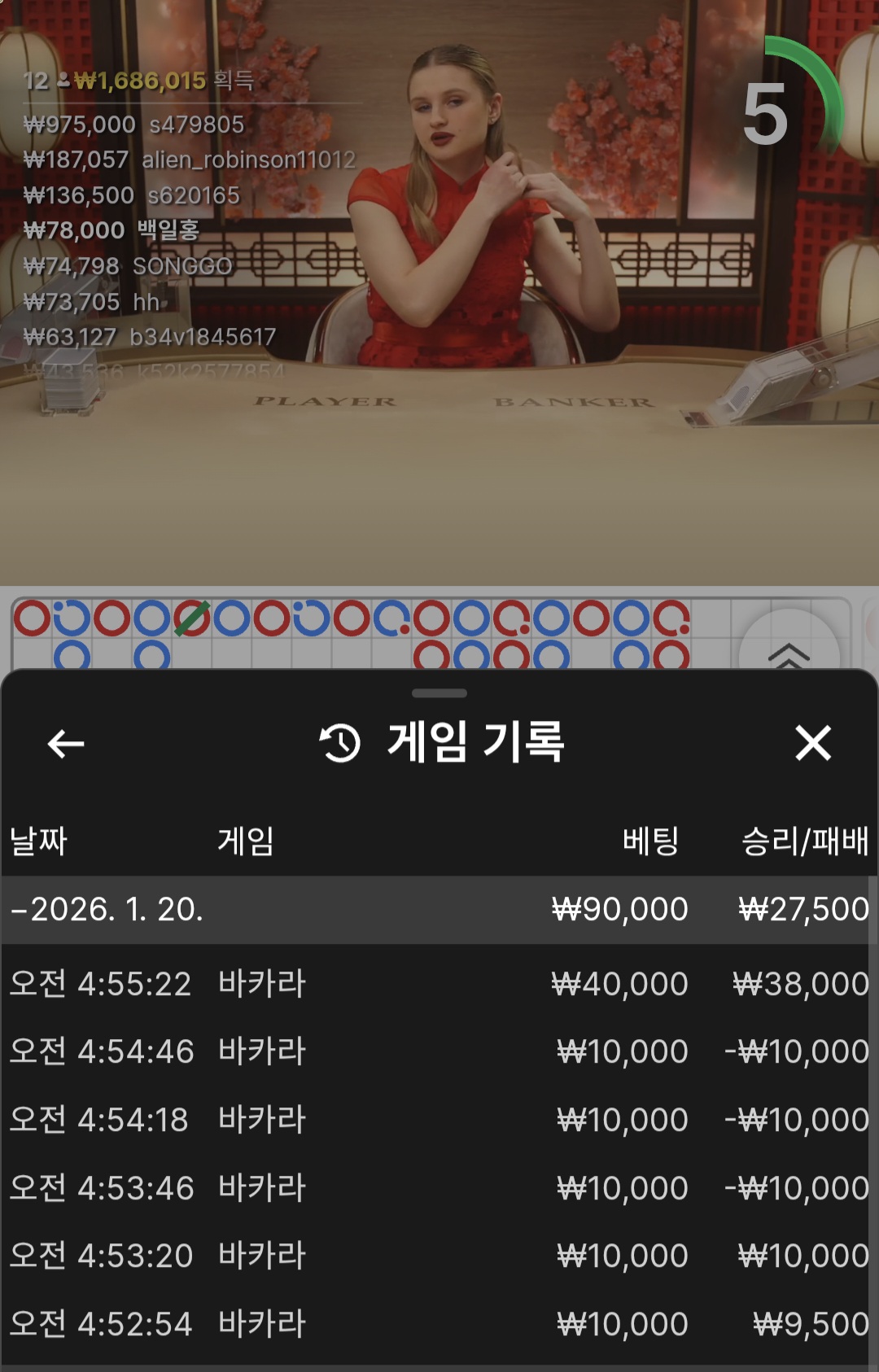The height and width of the screenshot is (1372, 879).
Task: Open the 오전 4:54:46 바카라 record
Action: 438,1051
